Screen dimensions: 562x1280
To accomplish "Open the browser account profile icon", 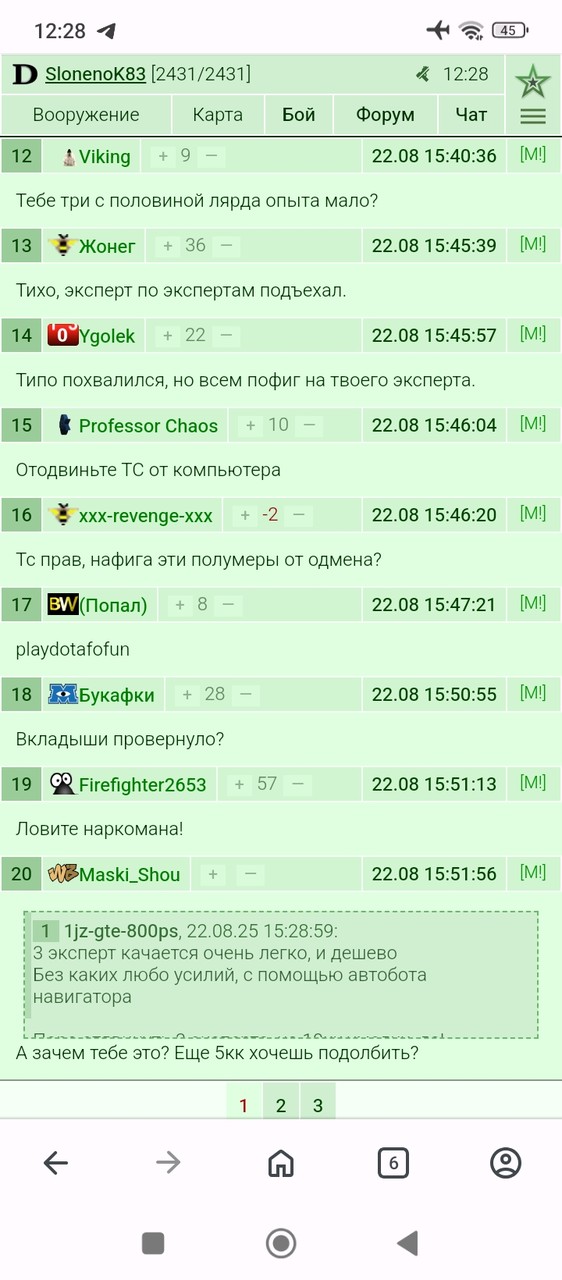I will [506, 1162].
